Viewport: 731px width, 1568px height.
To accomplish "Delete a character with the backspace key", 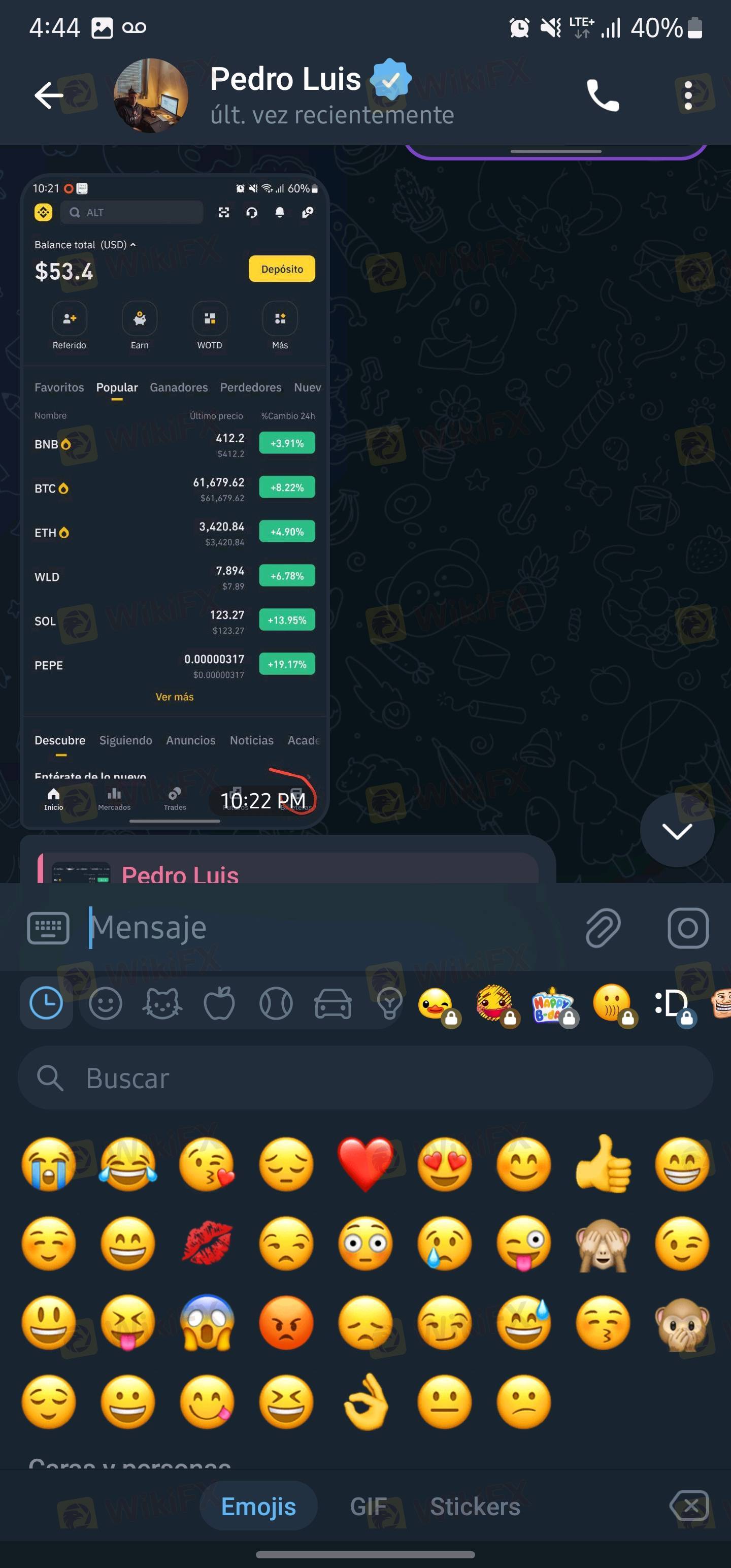I will (689, 1506).
